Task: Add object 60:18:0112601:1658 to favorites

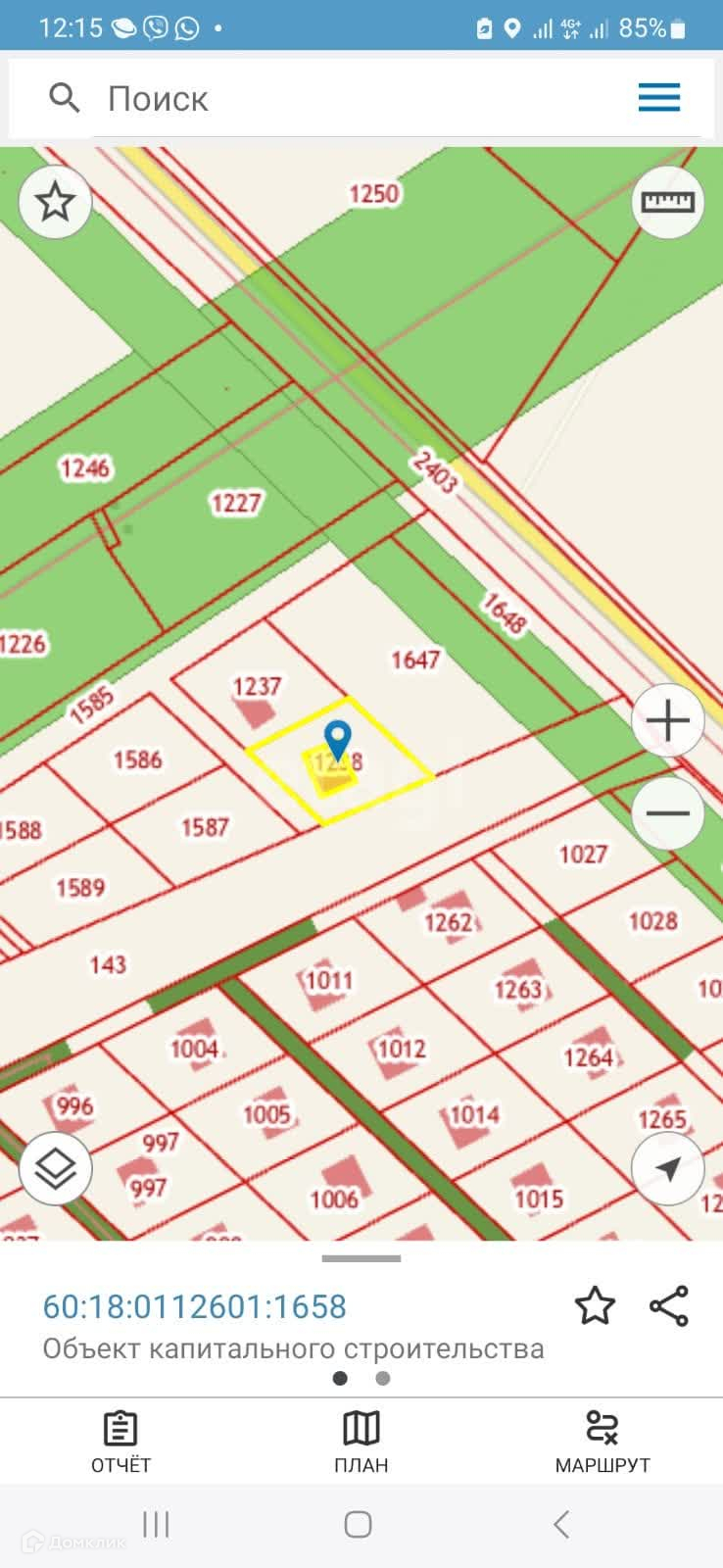Action: tap(594, 1306)
